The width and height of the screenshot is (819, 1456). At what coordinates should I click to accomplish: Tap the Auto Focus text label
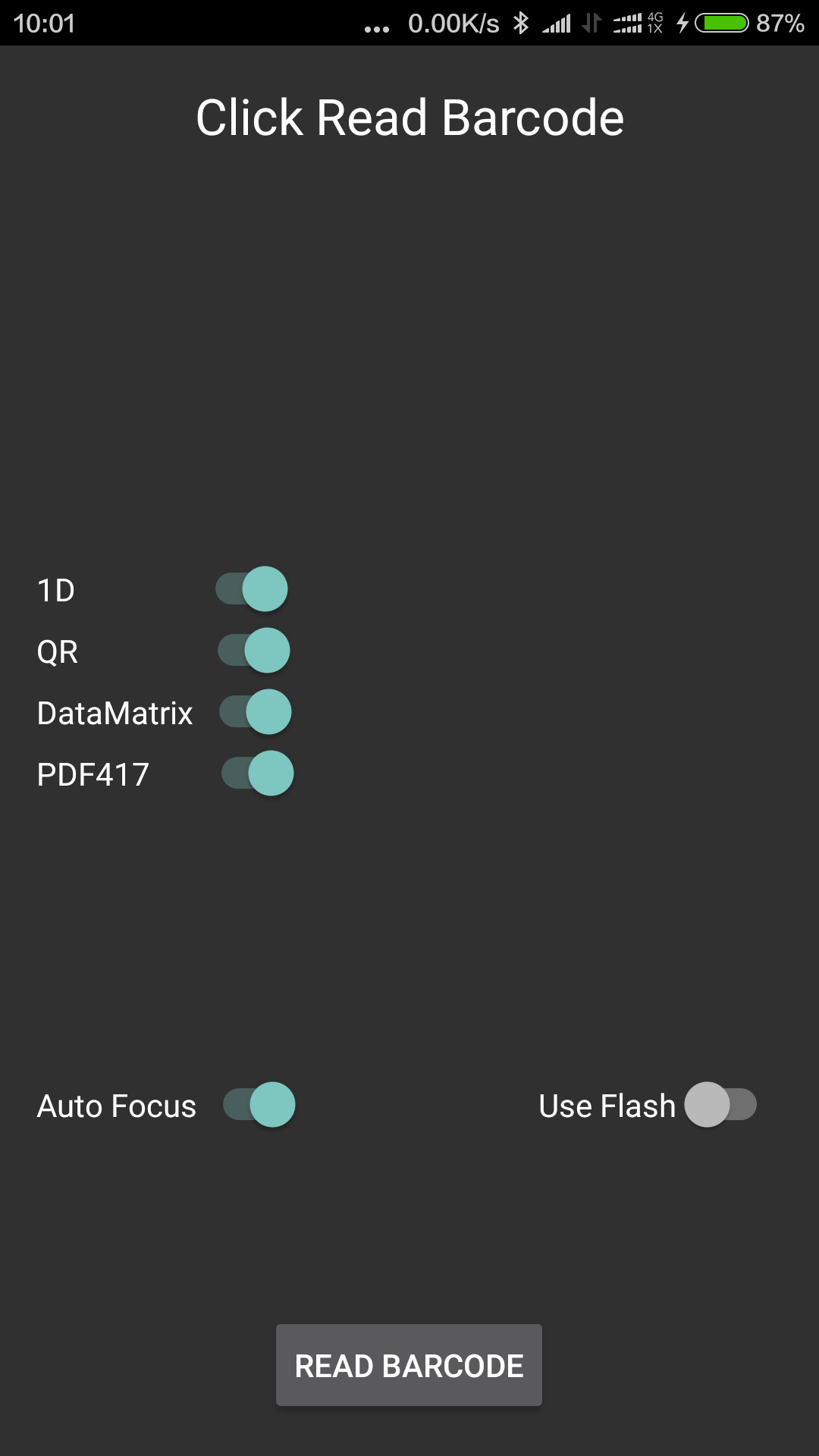(116, 1105)
